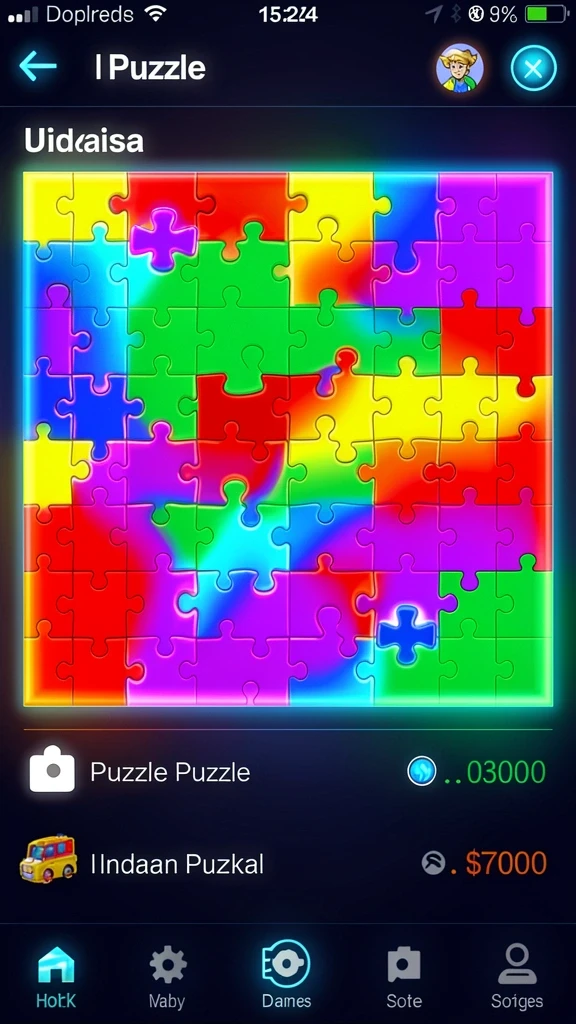
Task: Open the profile avatar
Action: point(460,68)
